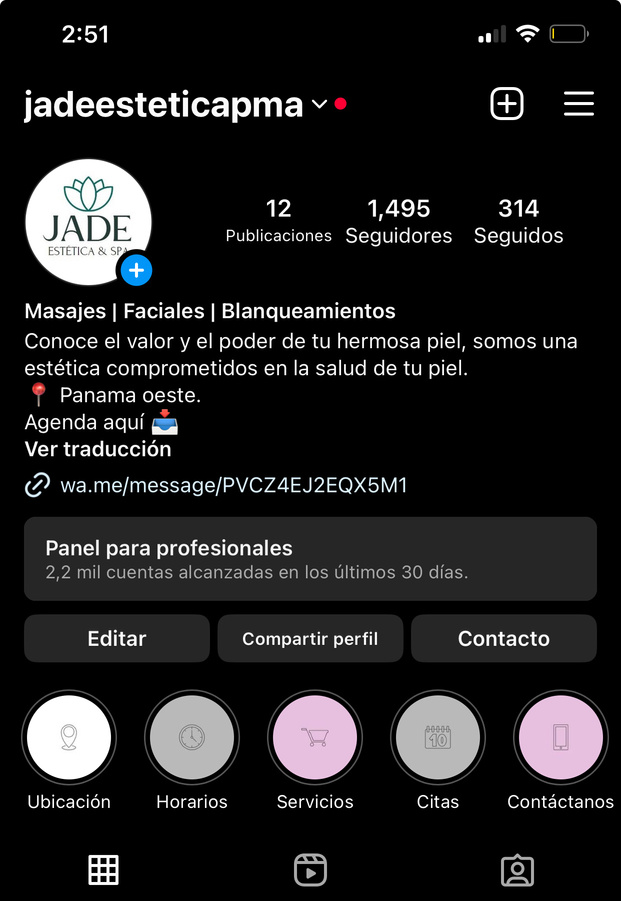View the 314 Seguidos list
Screen dimensions: 621x901
518,221
